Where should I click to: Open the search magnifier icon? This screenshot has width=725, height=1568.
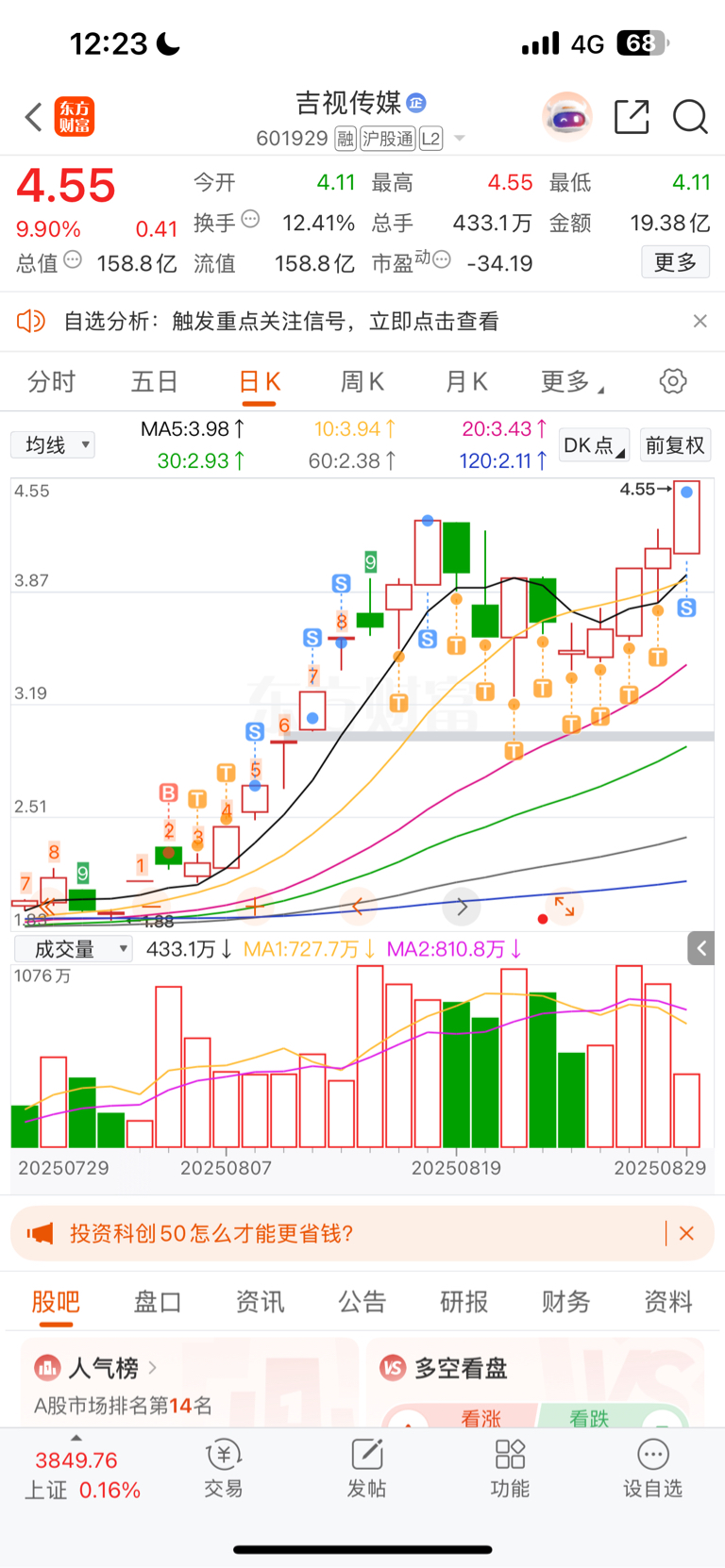click(690, 117)
